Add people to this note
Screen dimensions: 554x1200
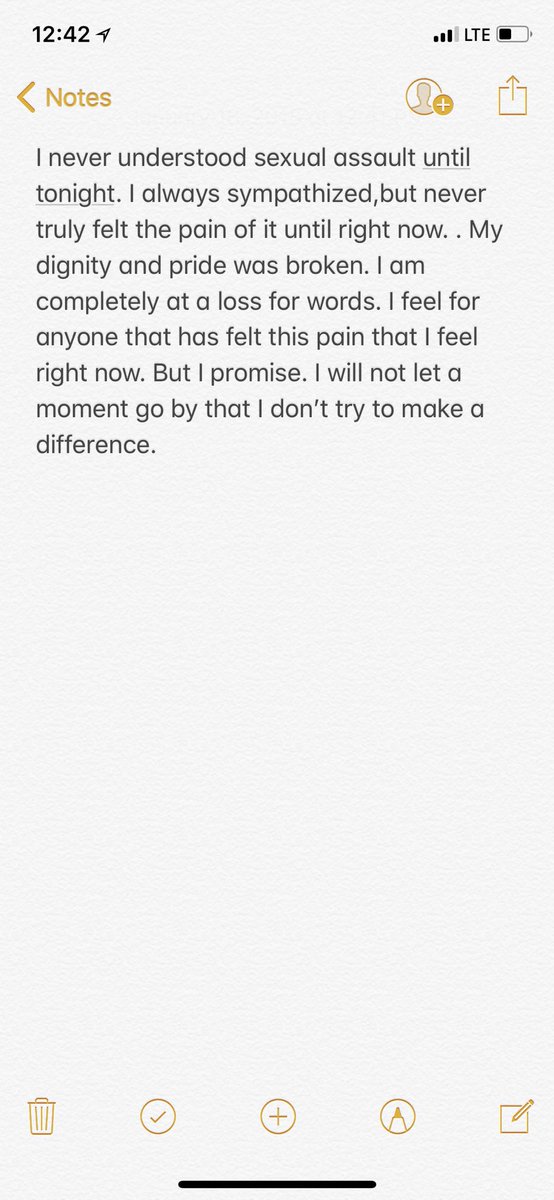[x=429, y=97]
